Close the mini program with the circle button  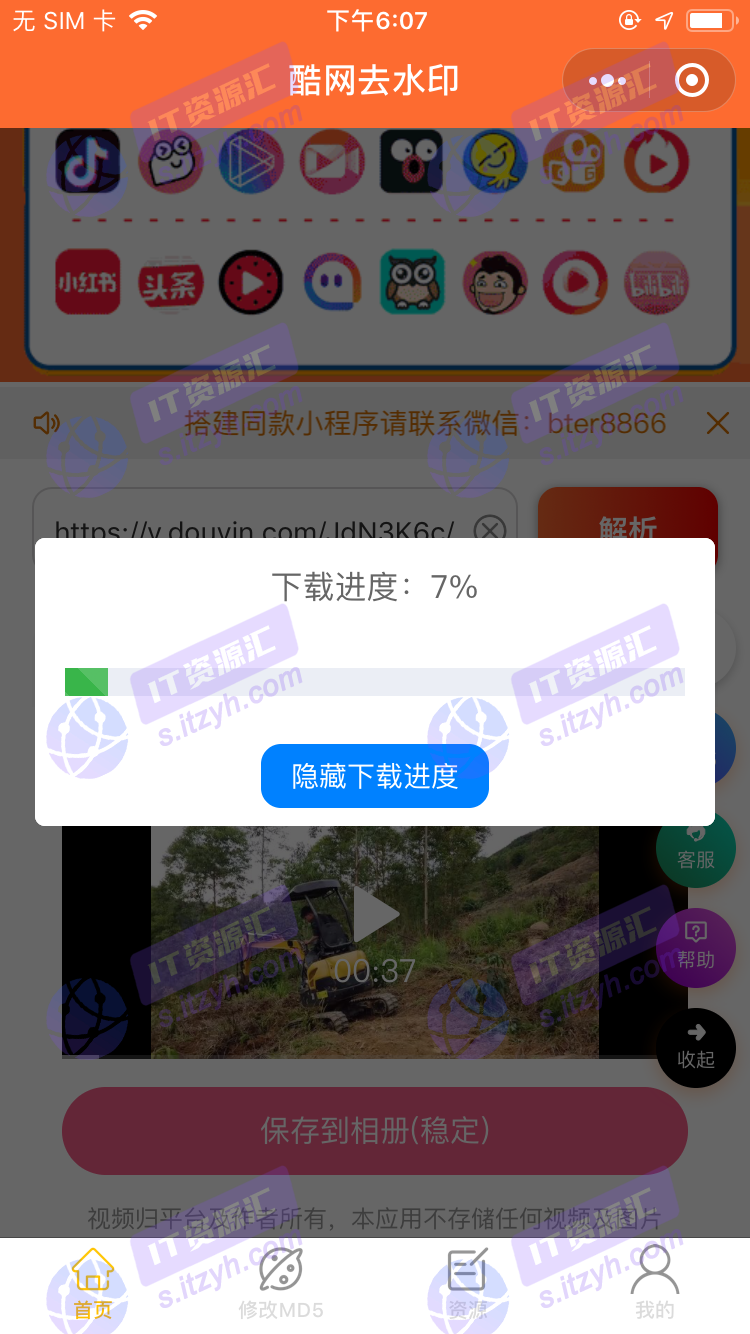692,80
